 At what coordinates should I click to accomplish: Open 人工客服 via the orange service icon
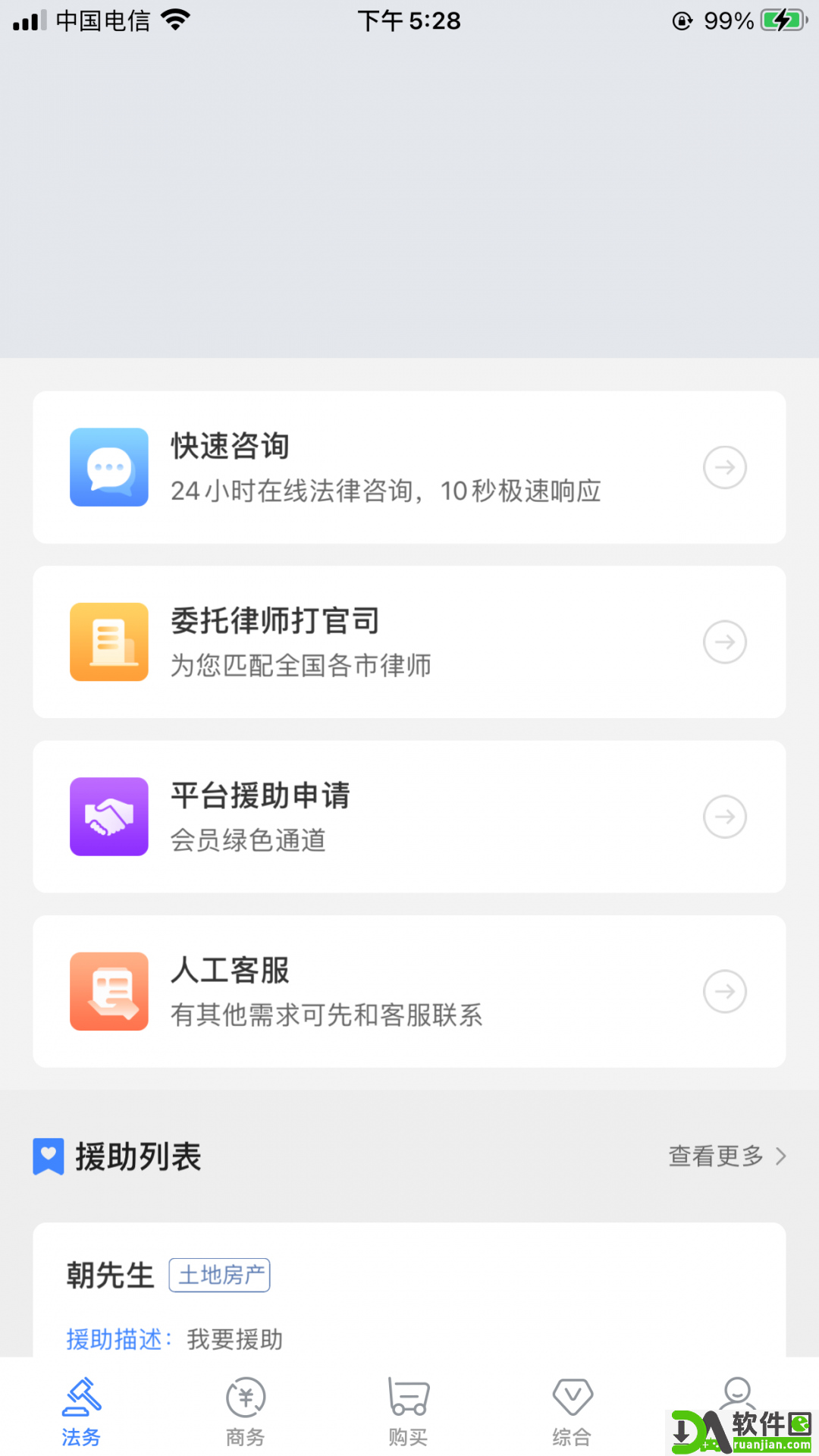point(108,991)
